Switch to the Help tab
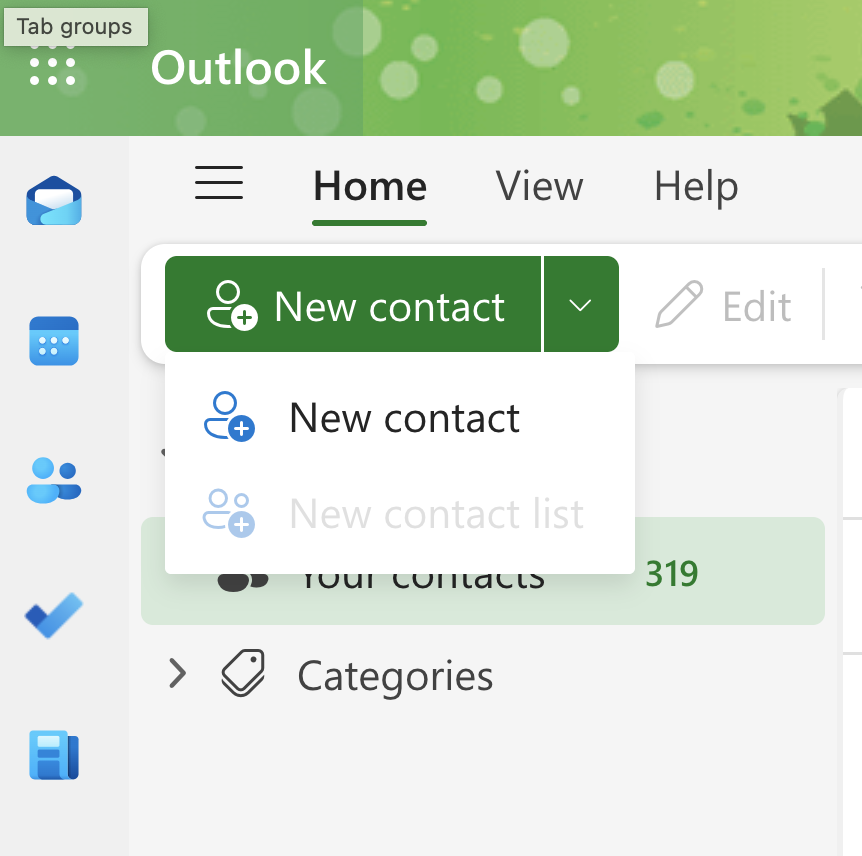Screen dimensions: 862x856 pyautogui.click(x=696, y=186)
